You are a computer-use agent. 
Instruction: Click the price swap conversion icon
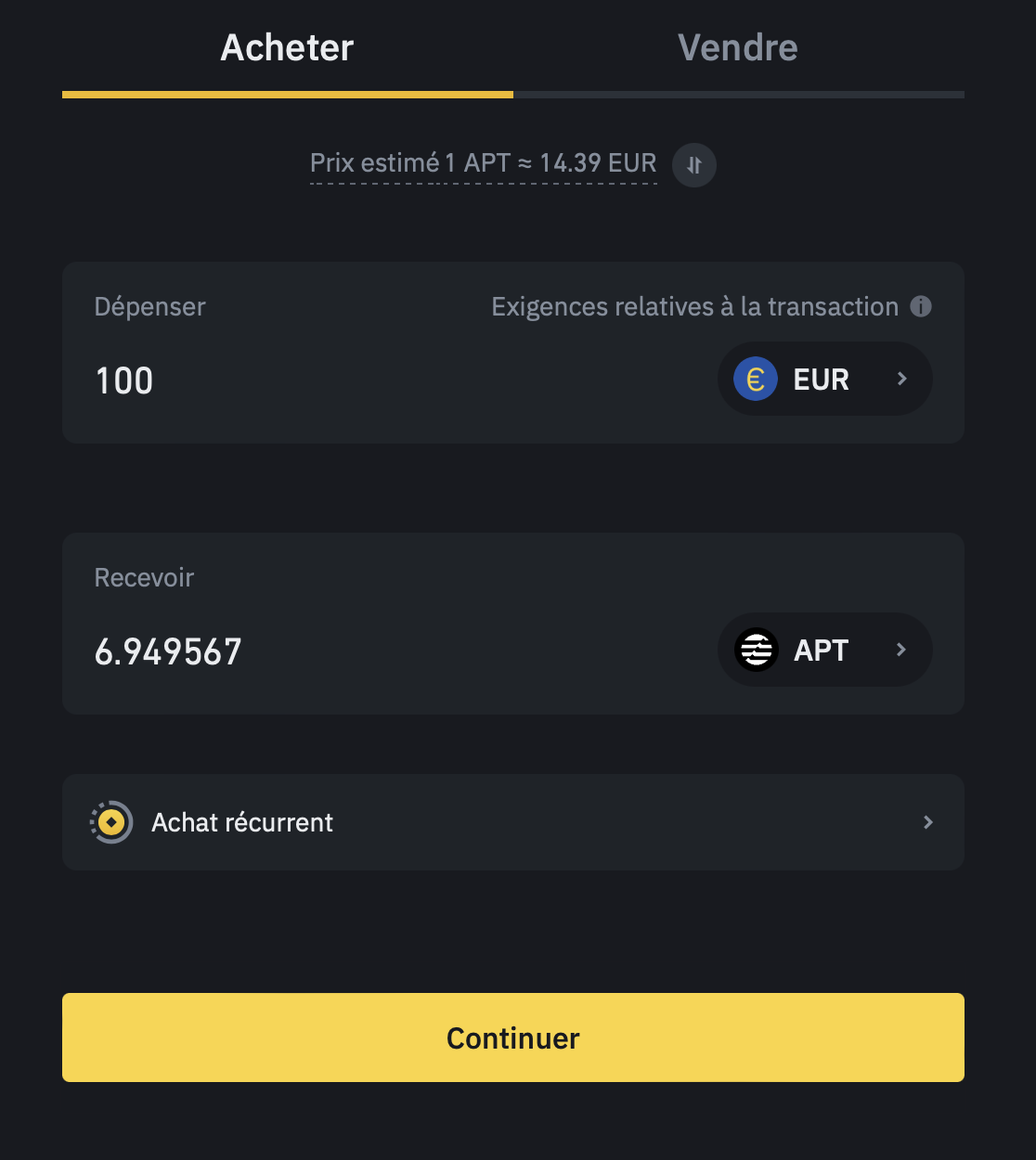(x=693, y=165)
